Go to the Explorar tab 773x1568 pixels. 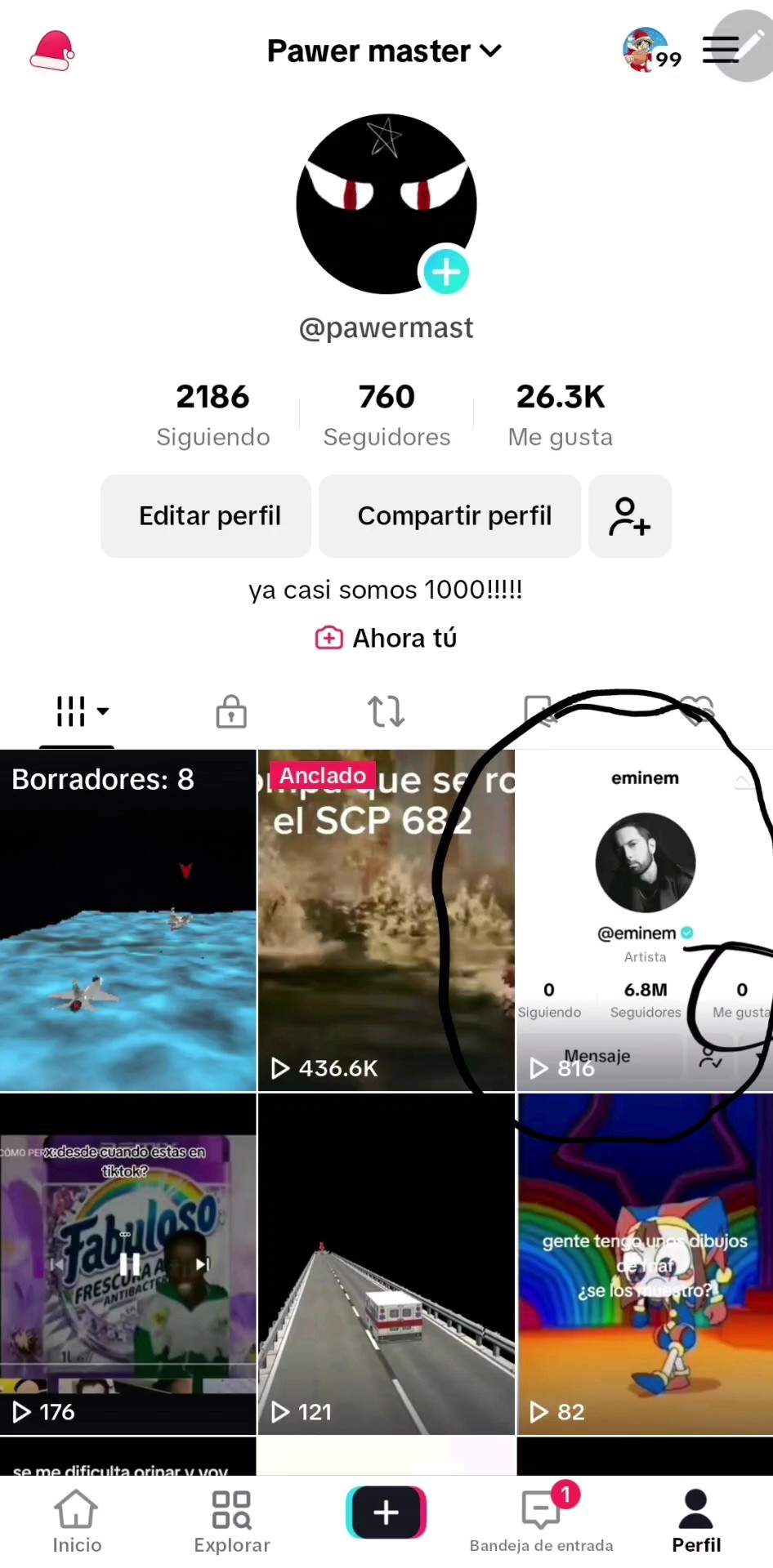click(232, 1521)
